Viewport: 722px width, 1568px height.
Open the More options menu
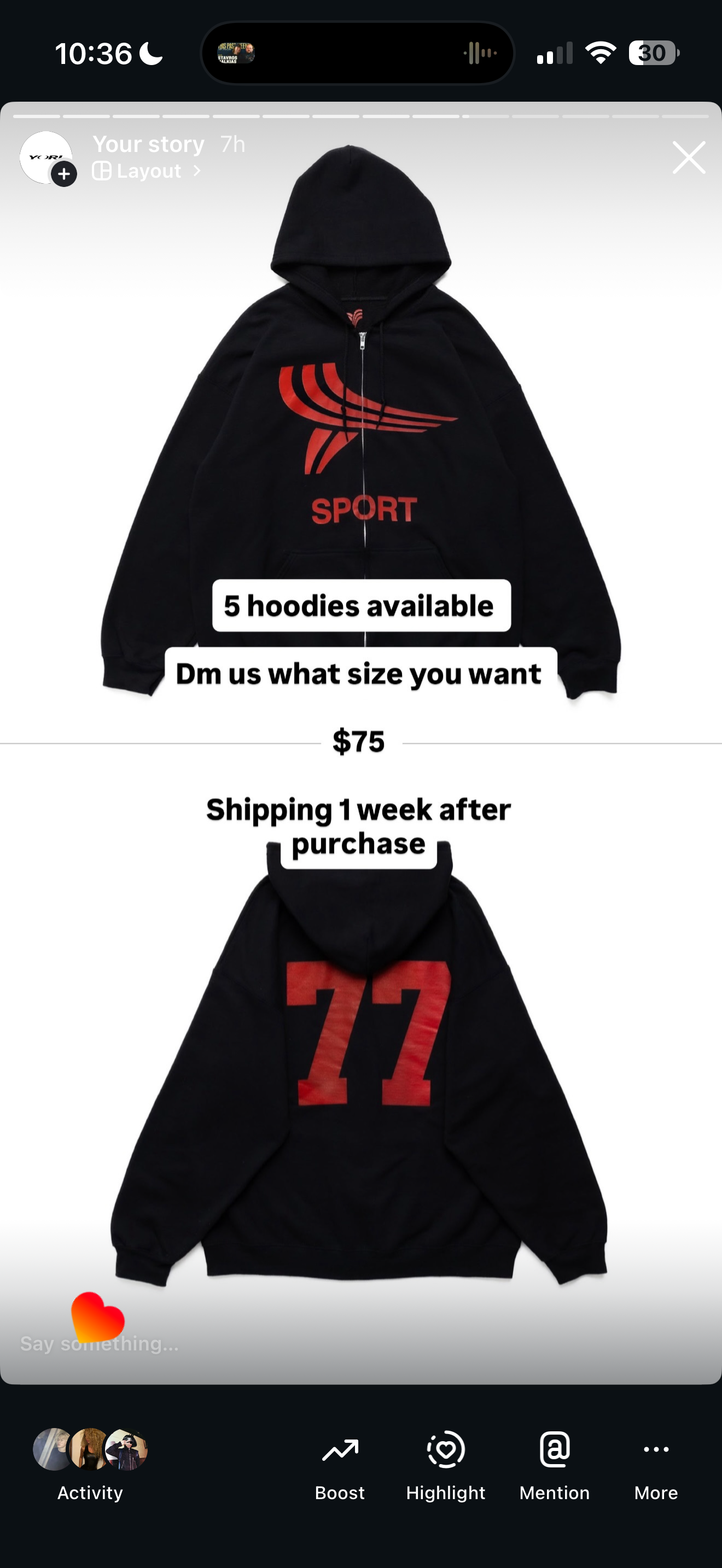tap(656, 1465)
